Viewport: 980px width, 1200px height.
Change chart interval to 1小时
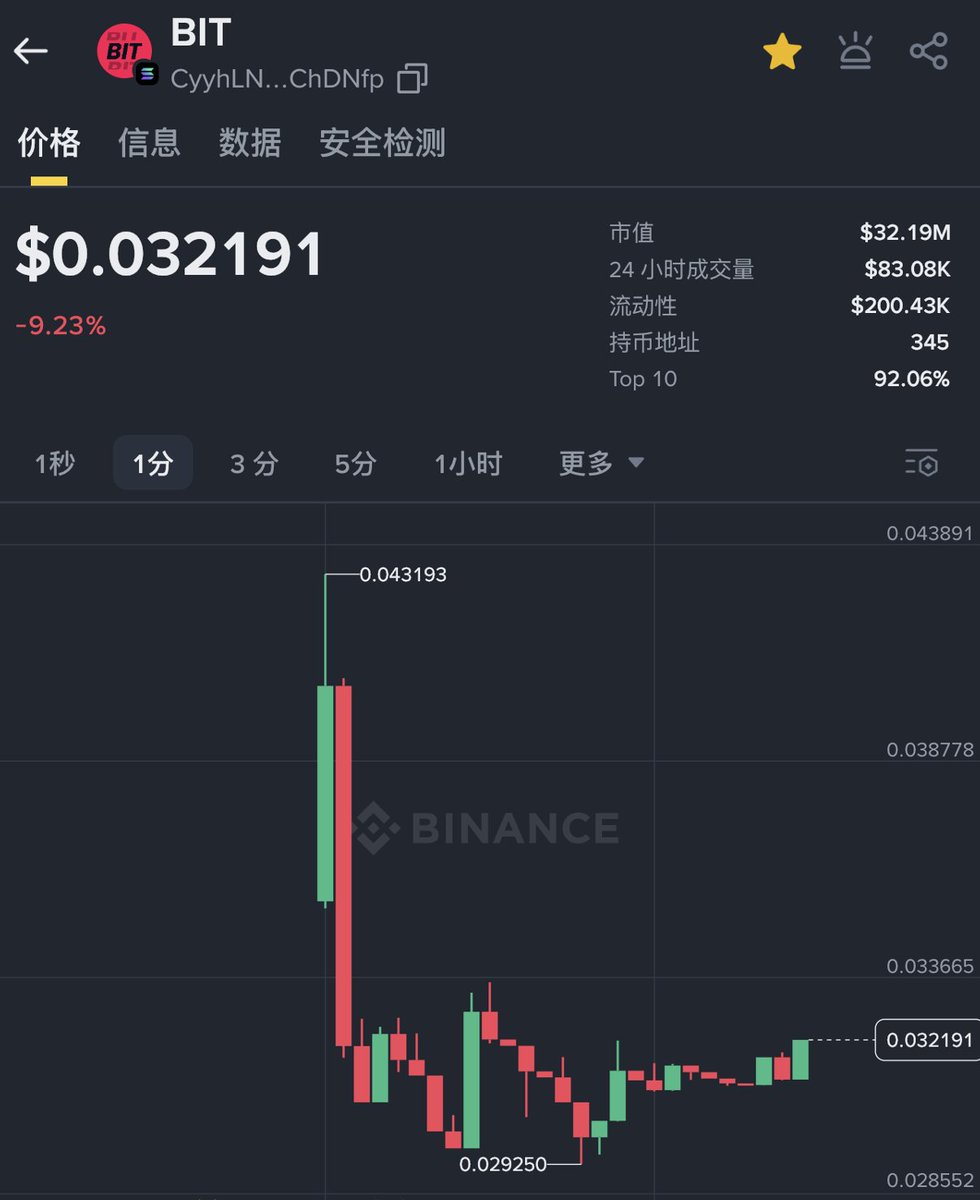point(468,463)
